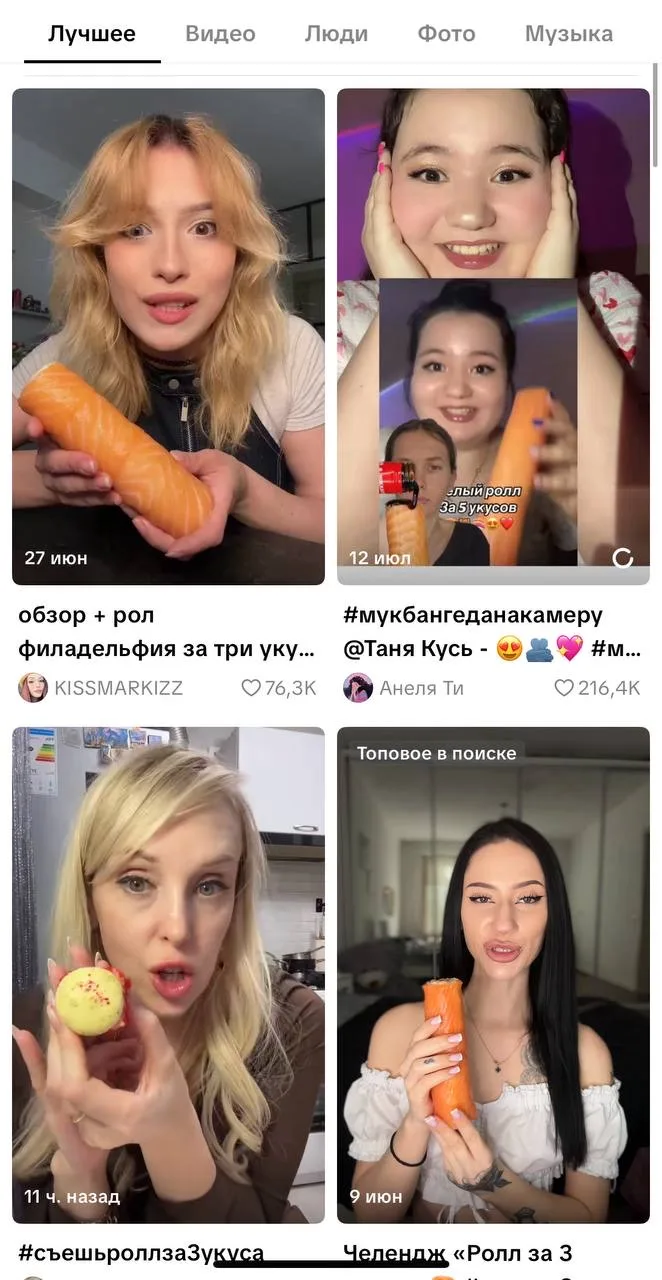Switch to the Видео tab

(220, 34)
